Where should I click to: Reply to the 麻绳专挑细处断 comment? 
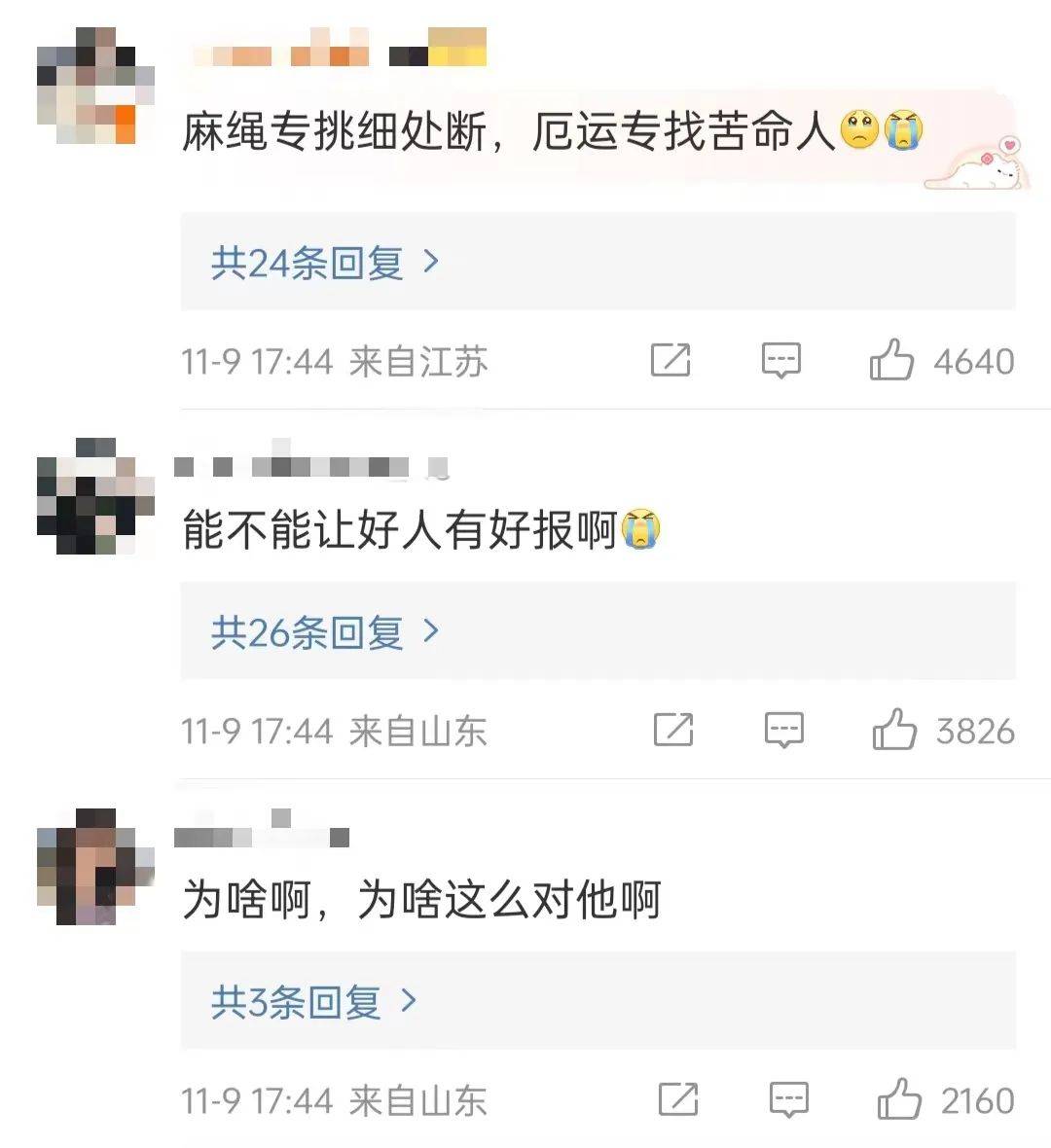(780, 361)
